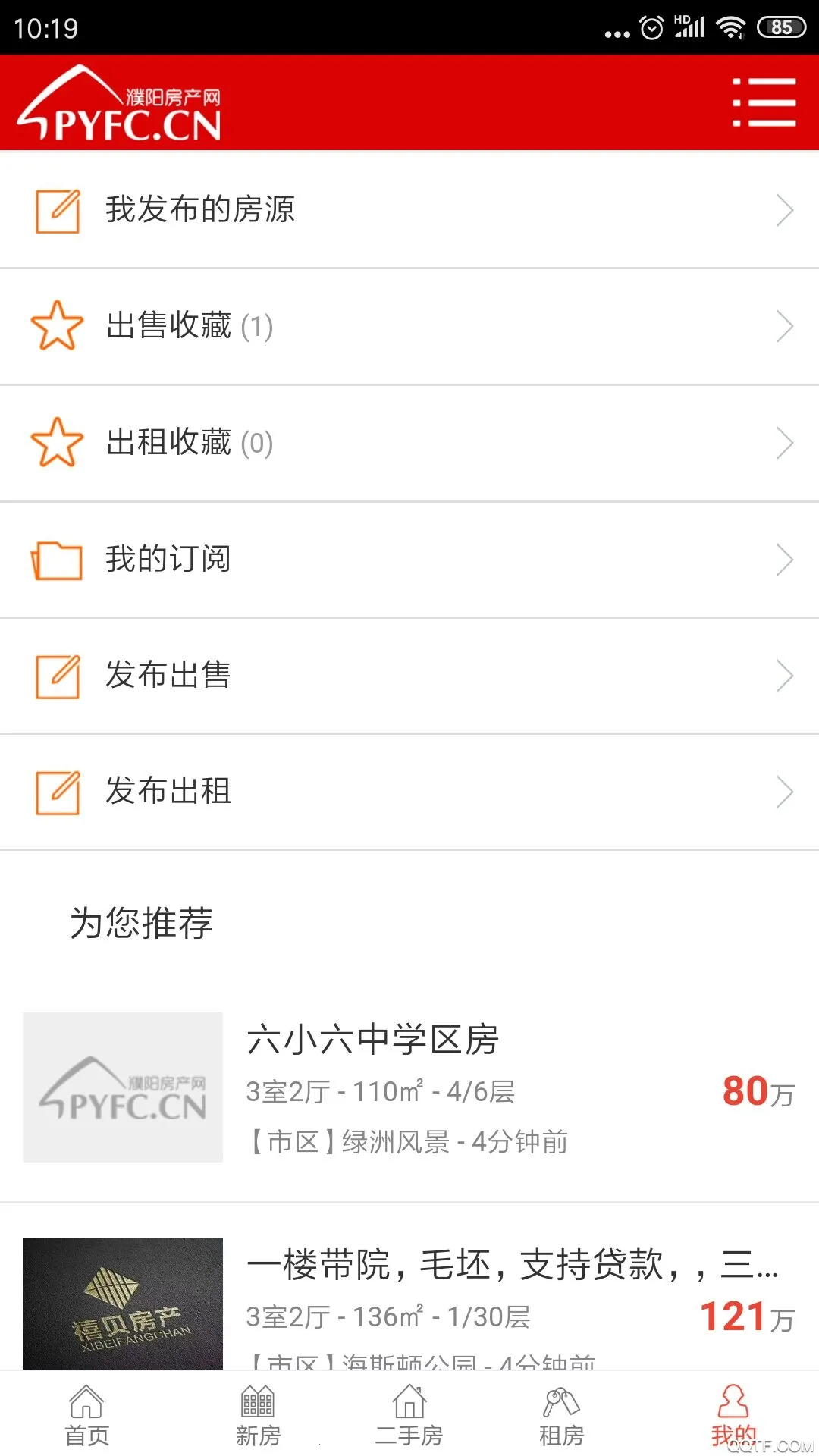This screenshot has height=1456, width=819.
Task: Select the edit icon beside 我发布的房源
Action: click(x=59, y=210)
